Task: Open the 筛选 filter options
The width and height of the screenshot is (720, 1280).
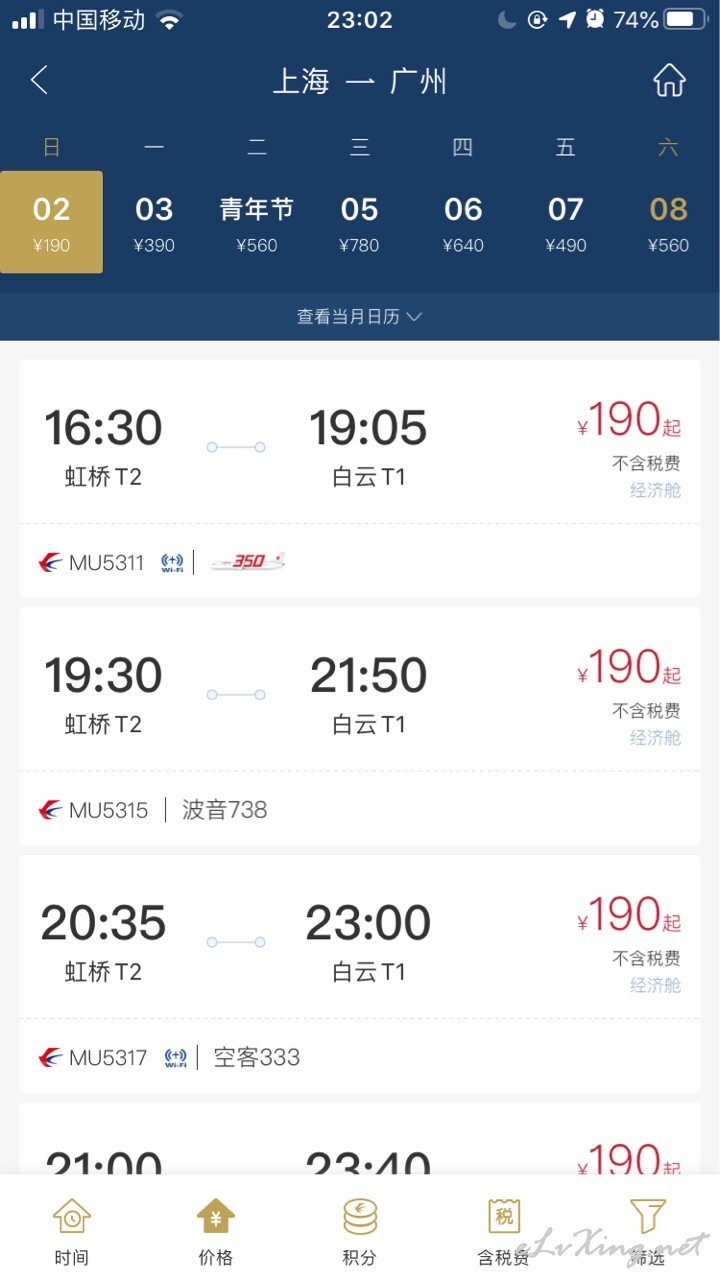Action: point(648,1230)
